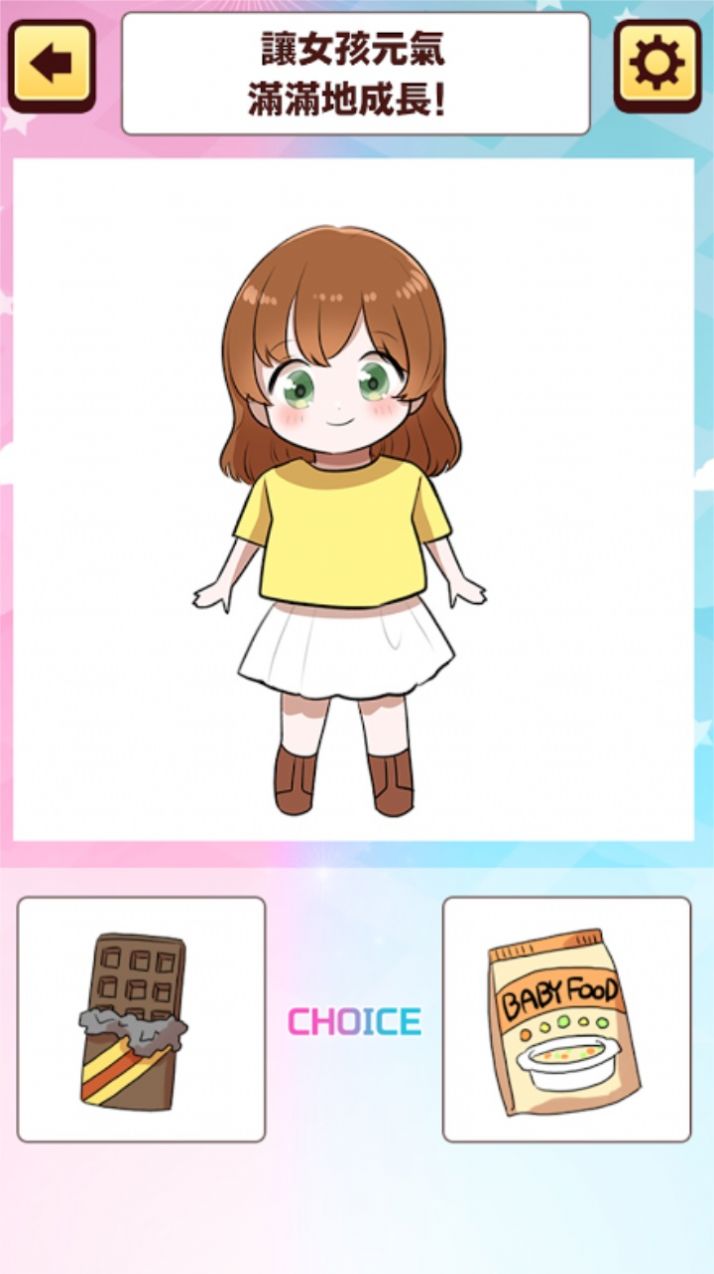Select the Baby Food bag card
This screenshot has width=714, height=1274.
pos(566,1019)
